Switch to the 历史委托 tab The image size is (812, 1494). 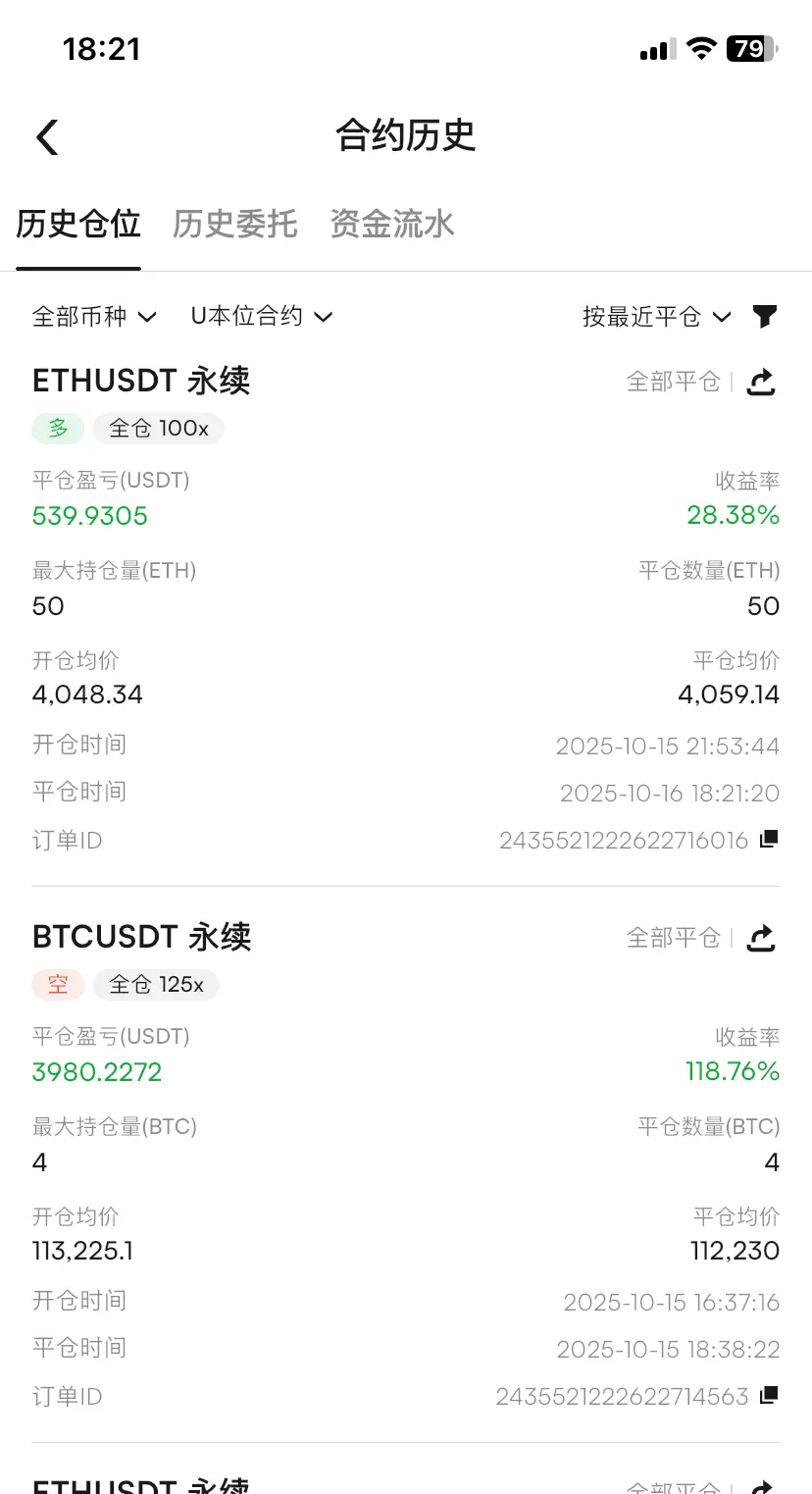(x=234, y=225)
